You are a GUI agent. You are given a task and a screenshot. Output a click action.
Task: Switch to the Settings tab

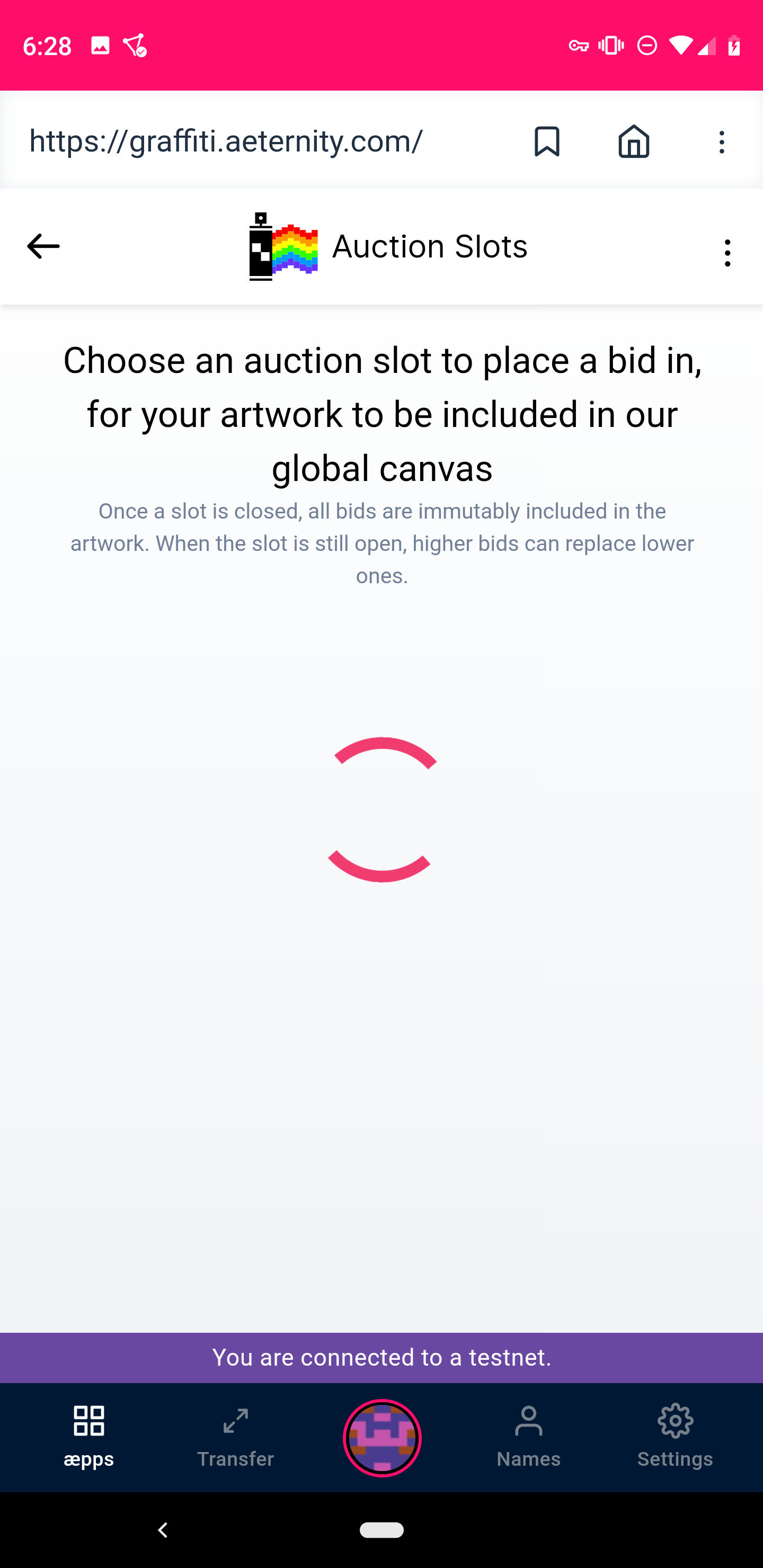point(675,1437)
